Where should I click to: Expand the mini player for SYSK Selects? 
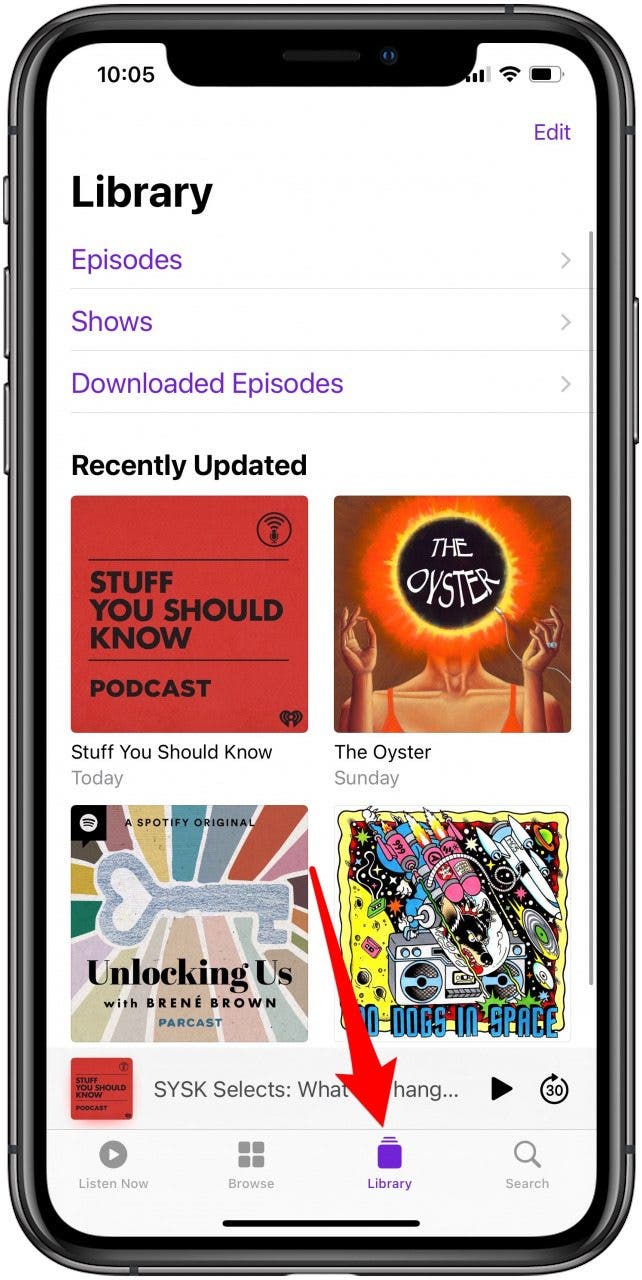coord(300,1088)
